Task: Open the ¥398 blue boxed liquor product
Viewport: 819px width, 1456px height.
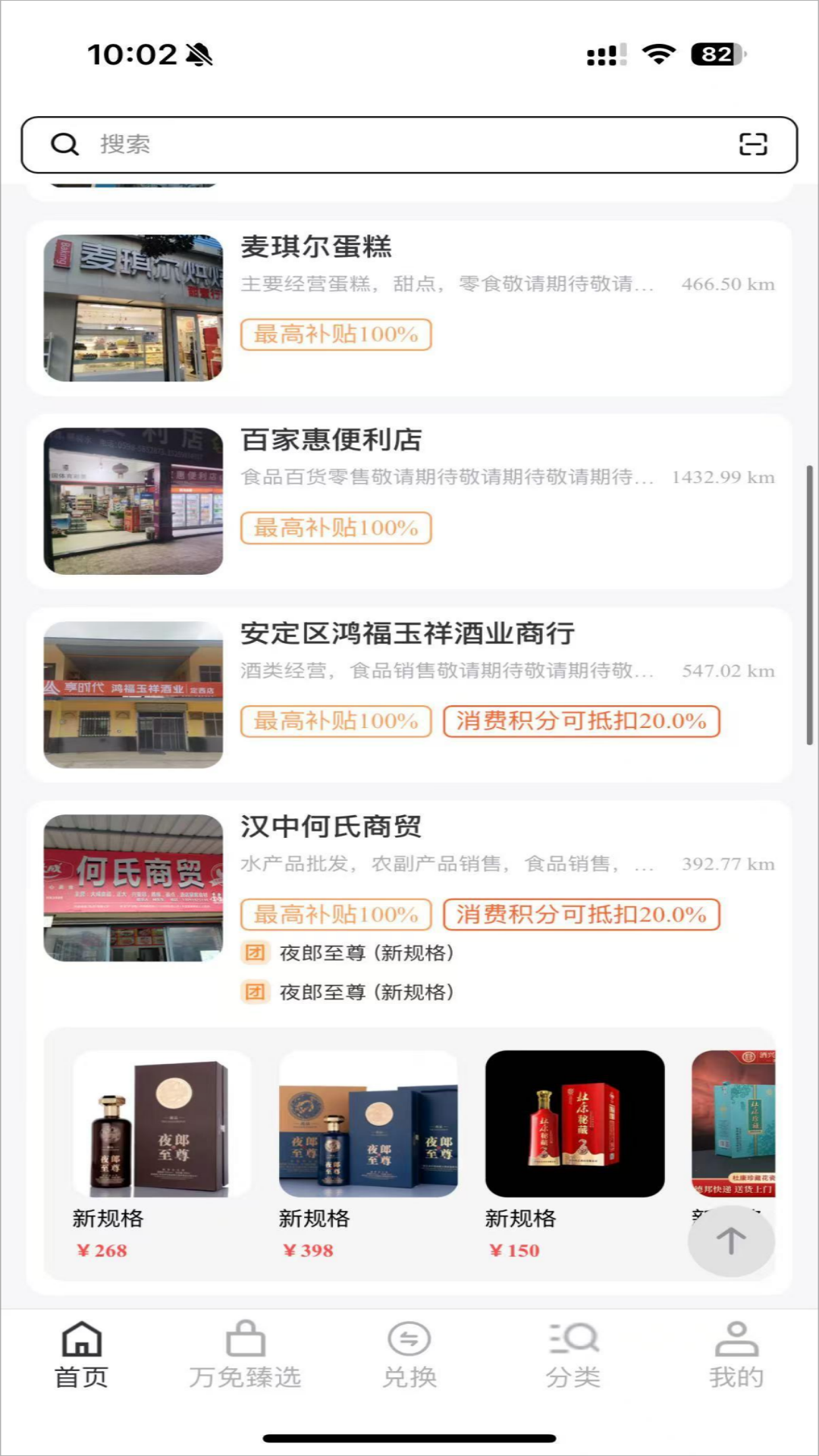Action: click(x=368, y=1125)
